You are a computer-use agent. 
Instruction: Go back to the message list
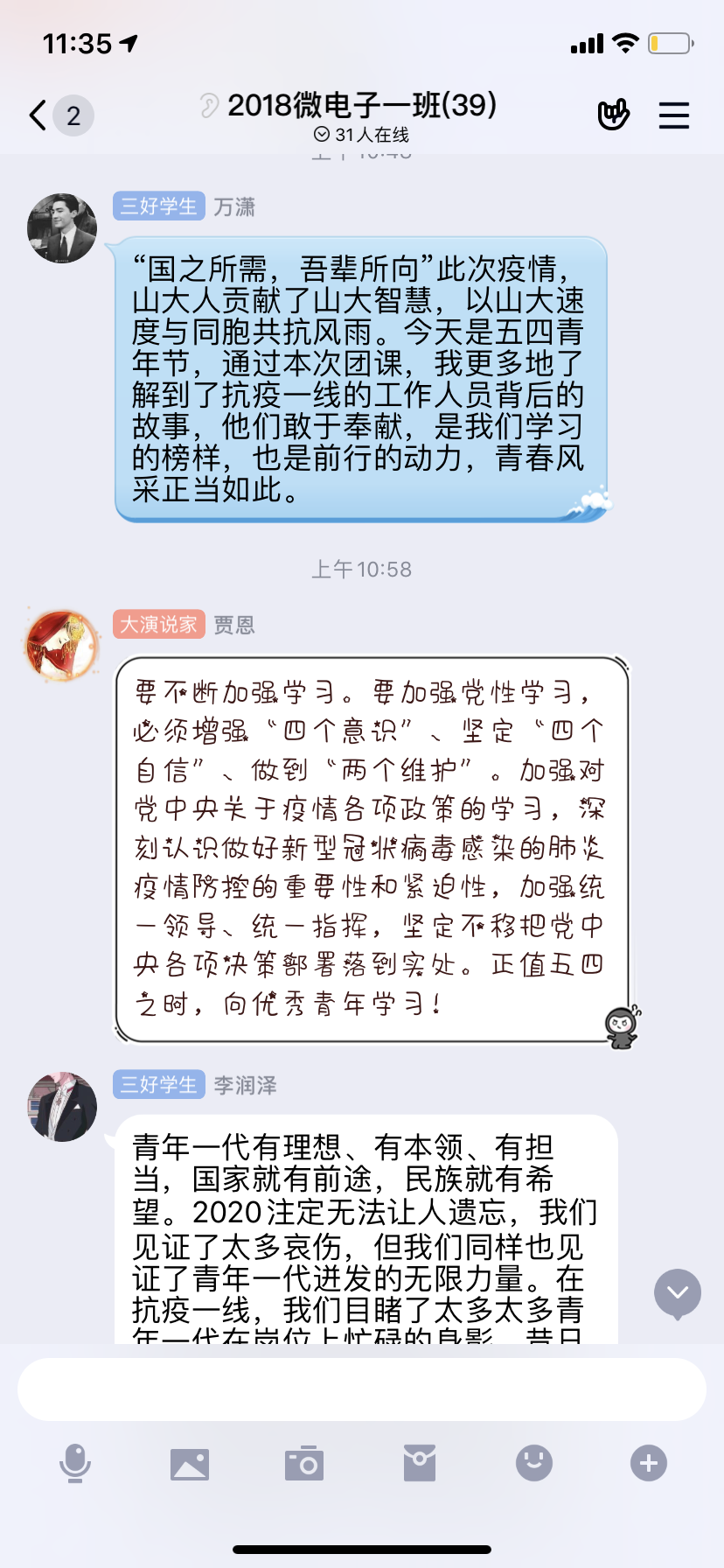38,115
